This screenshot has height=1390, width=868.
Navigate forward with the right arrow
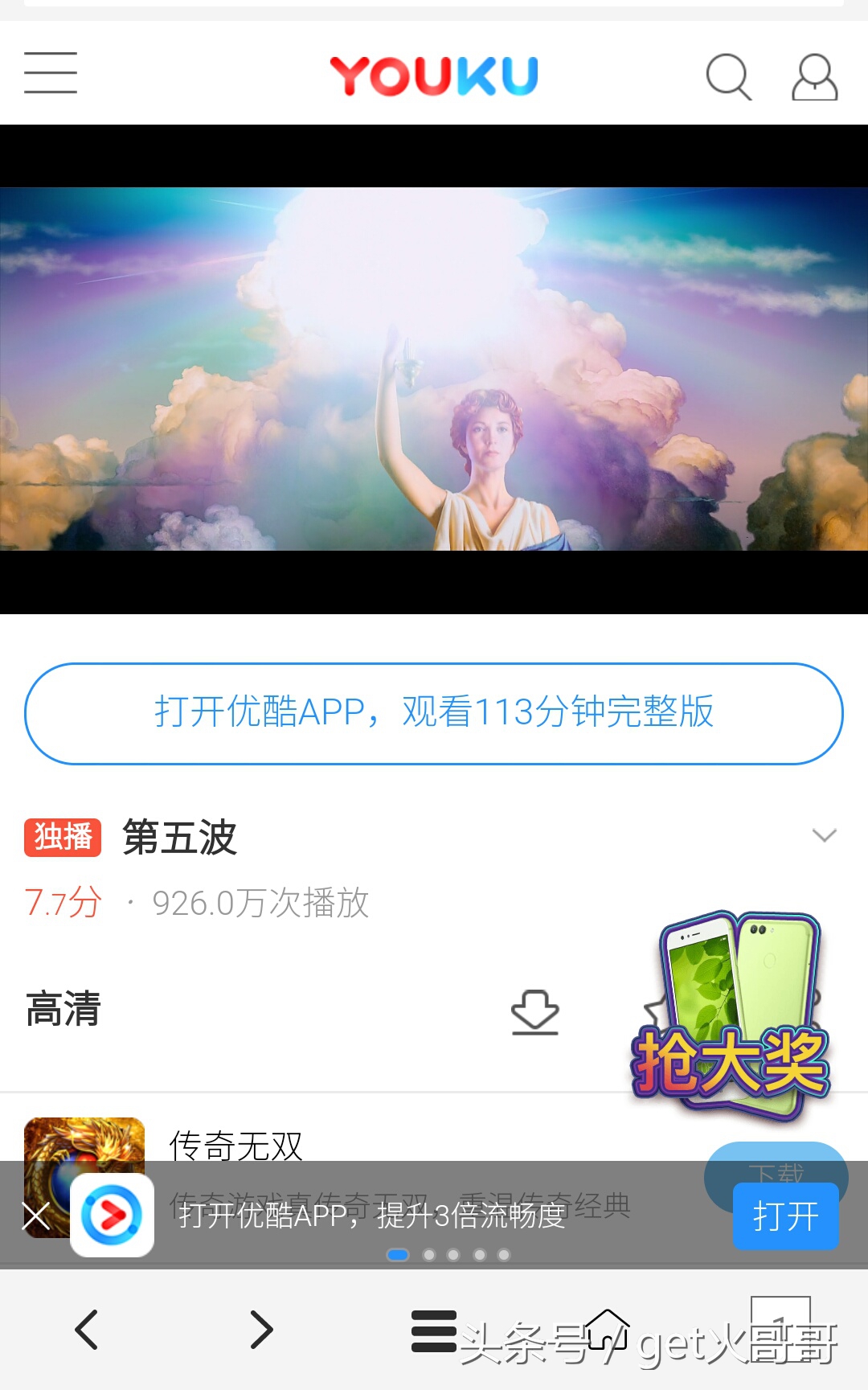pyautogui.click(x=260, y=1331)
